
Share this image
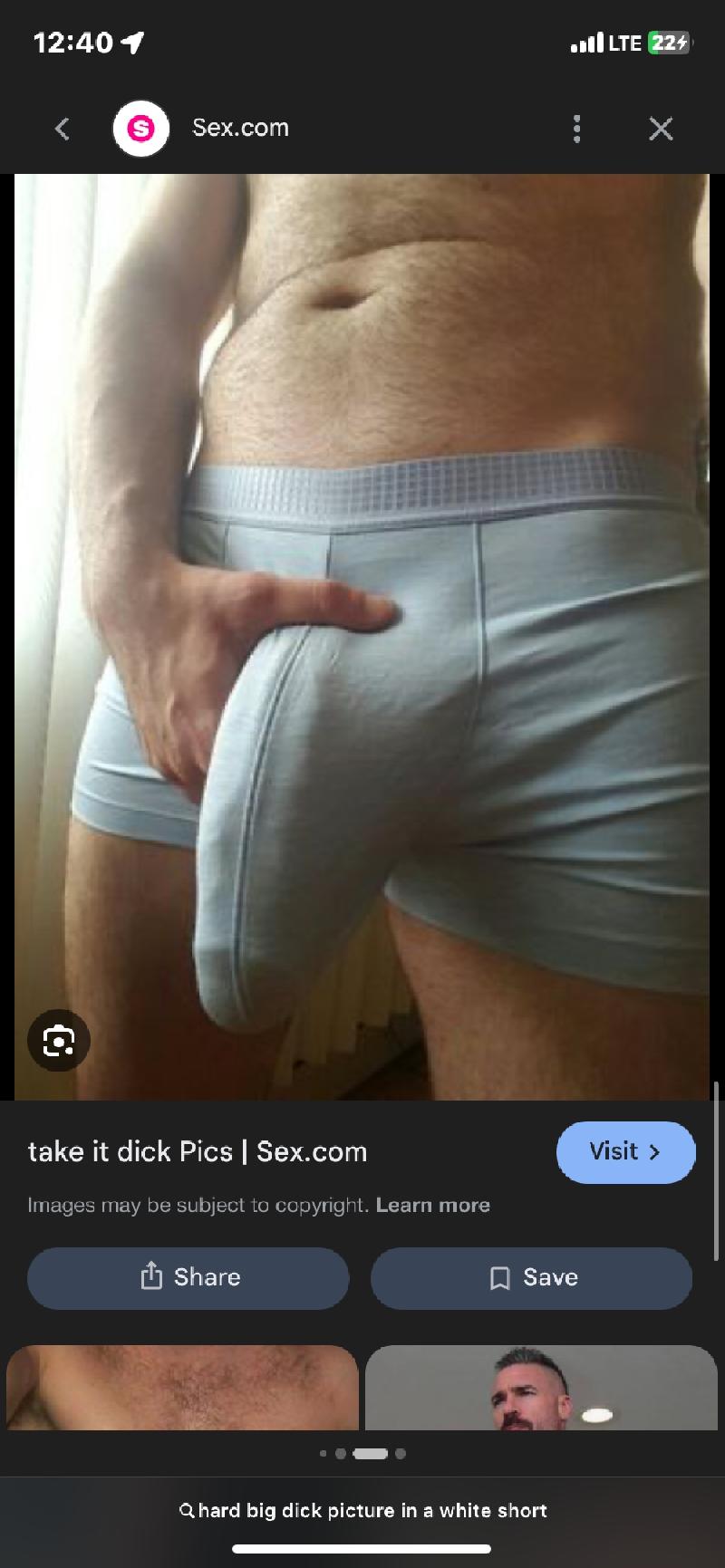[x=188, y=1277]
